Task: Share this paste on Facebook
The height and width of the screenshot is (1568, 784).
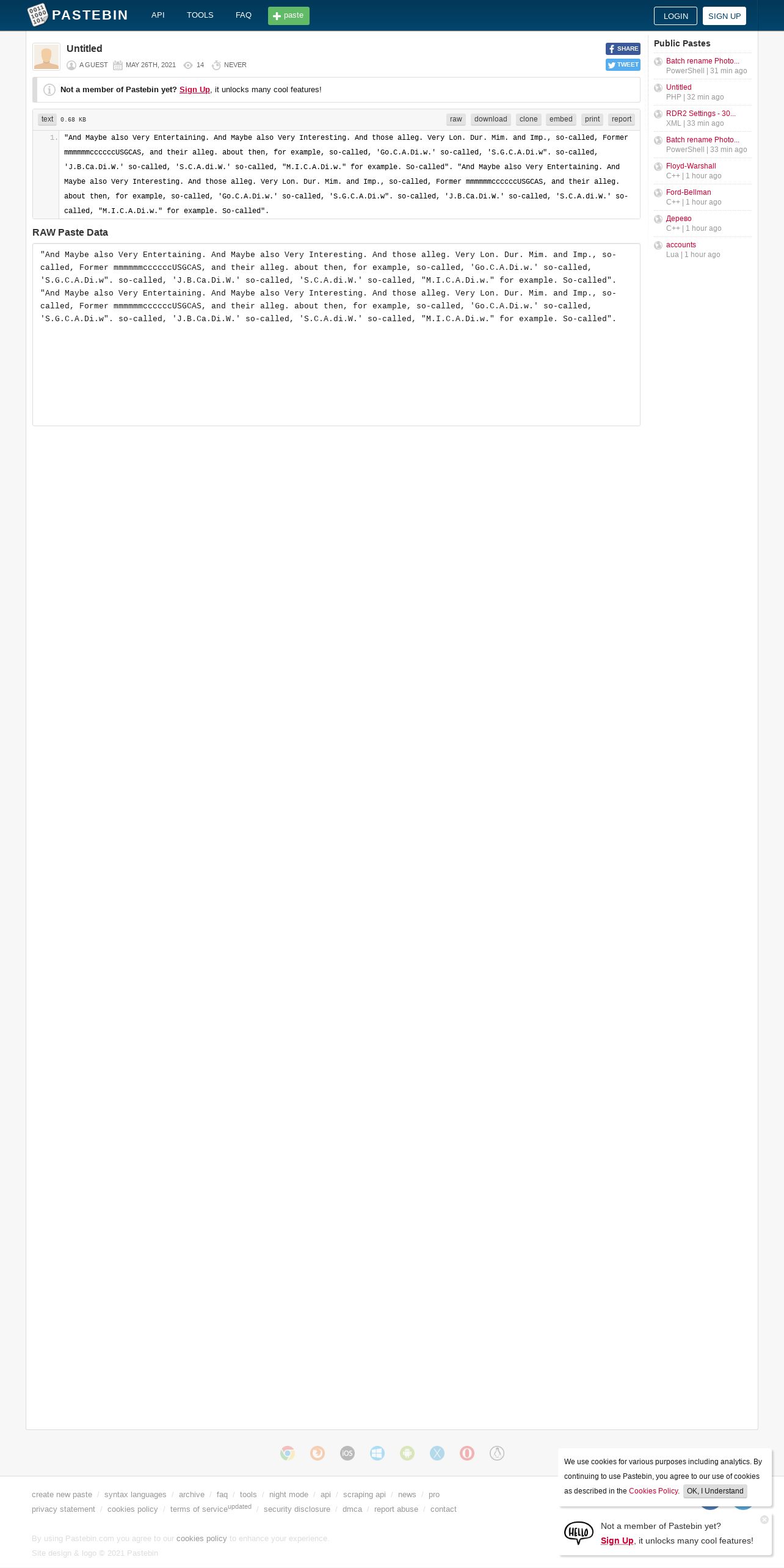Action: pyautogui.click(x=623, y=49)
